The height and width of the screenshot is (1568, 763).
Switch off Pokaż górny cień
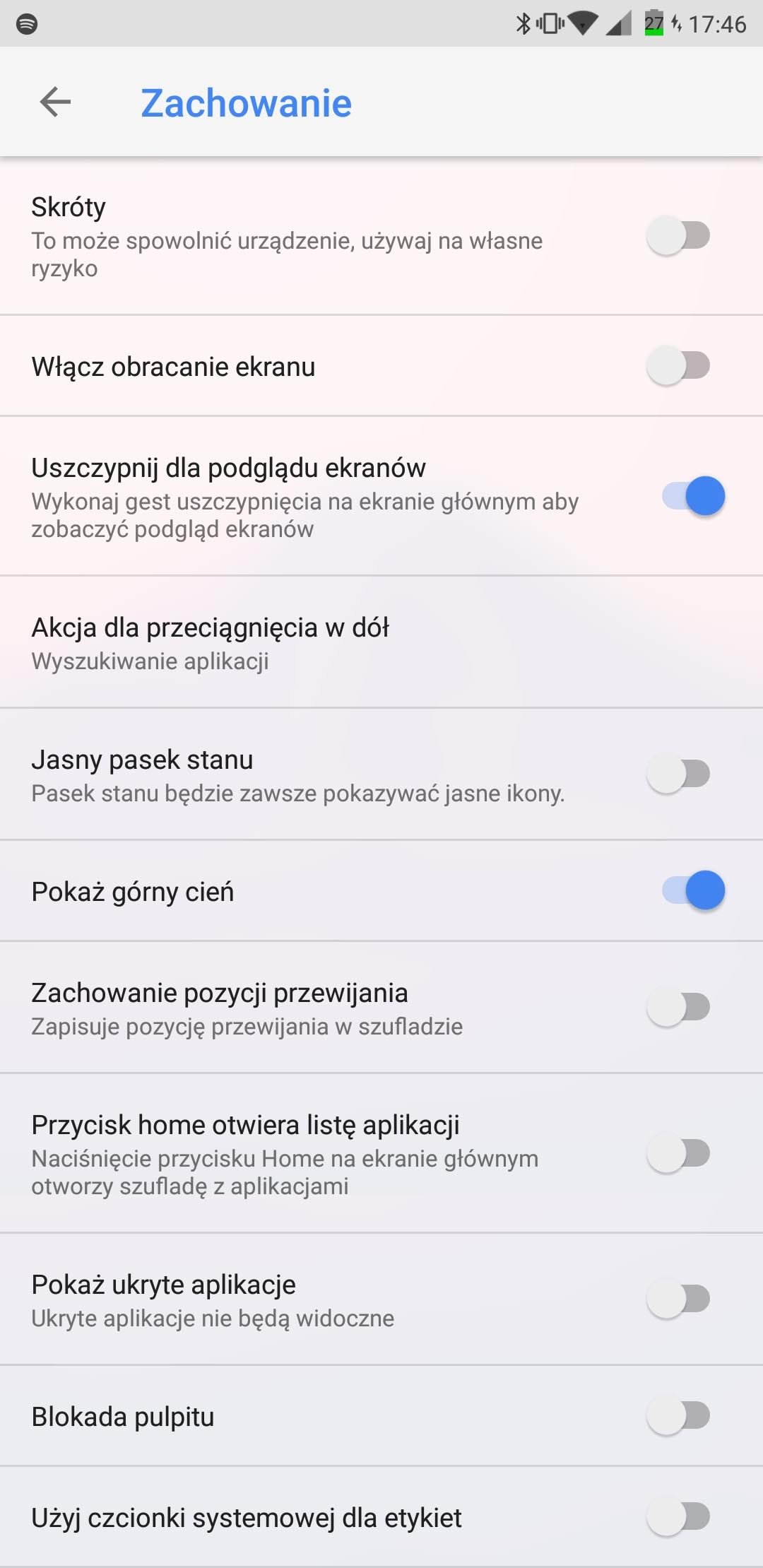pyautogui.click(x=694, y=890)
